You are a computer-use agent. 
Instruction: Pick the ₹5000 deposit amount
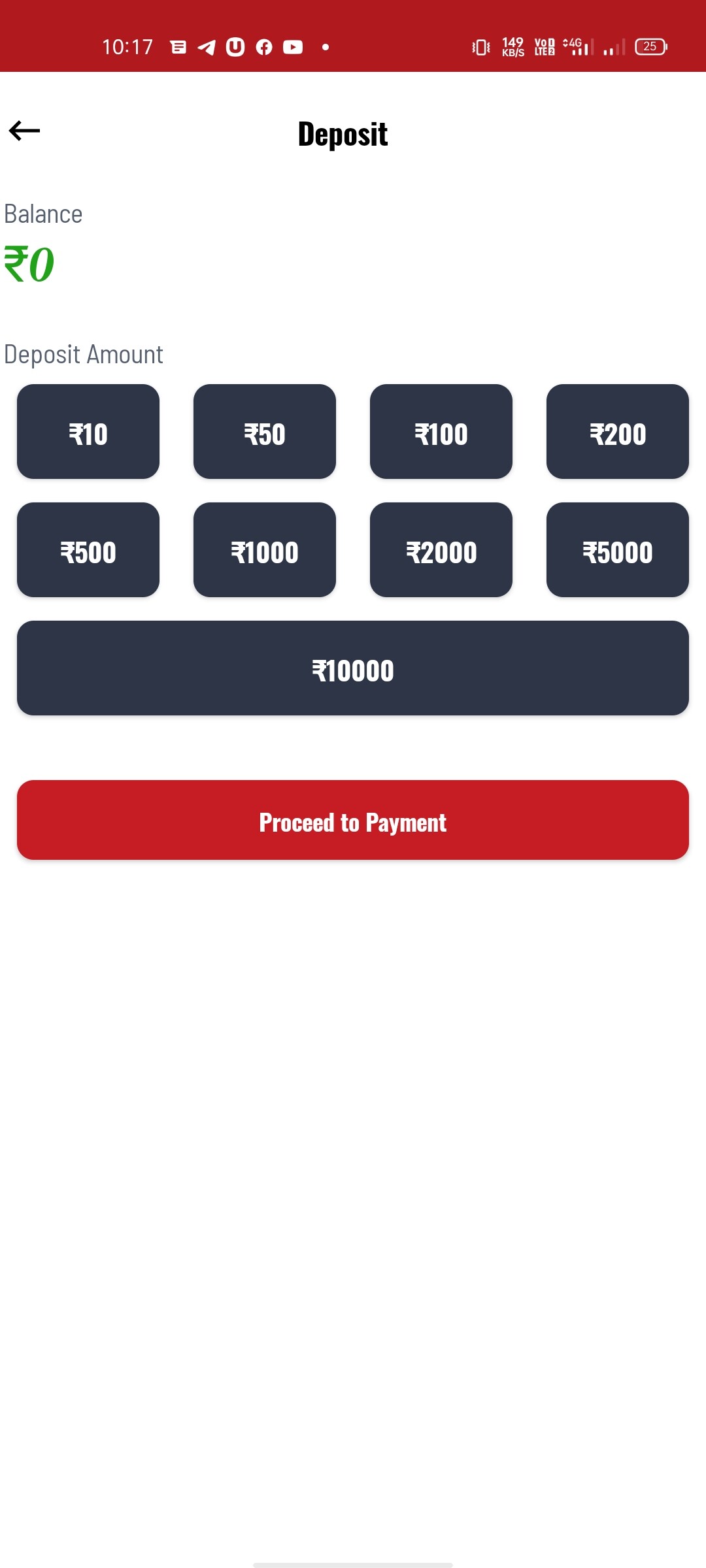(618, 550)
